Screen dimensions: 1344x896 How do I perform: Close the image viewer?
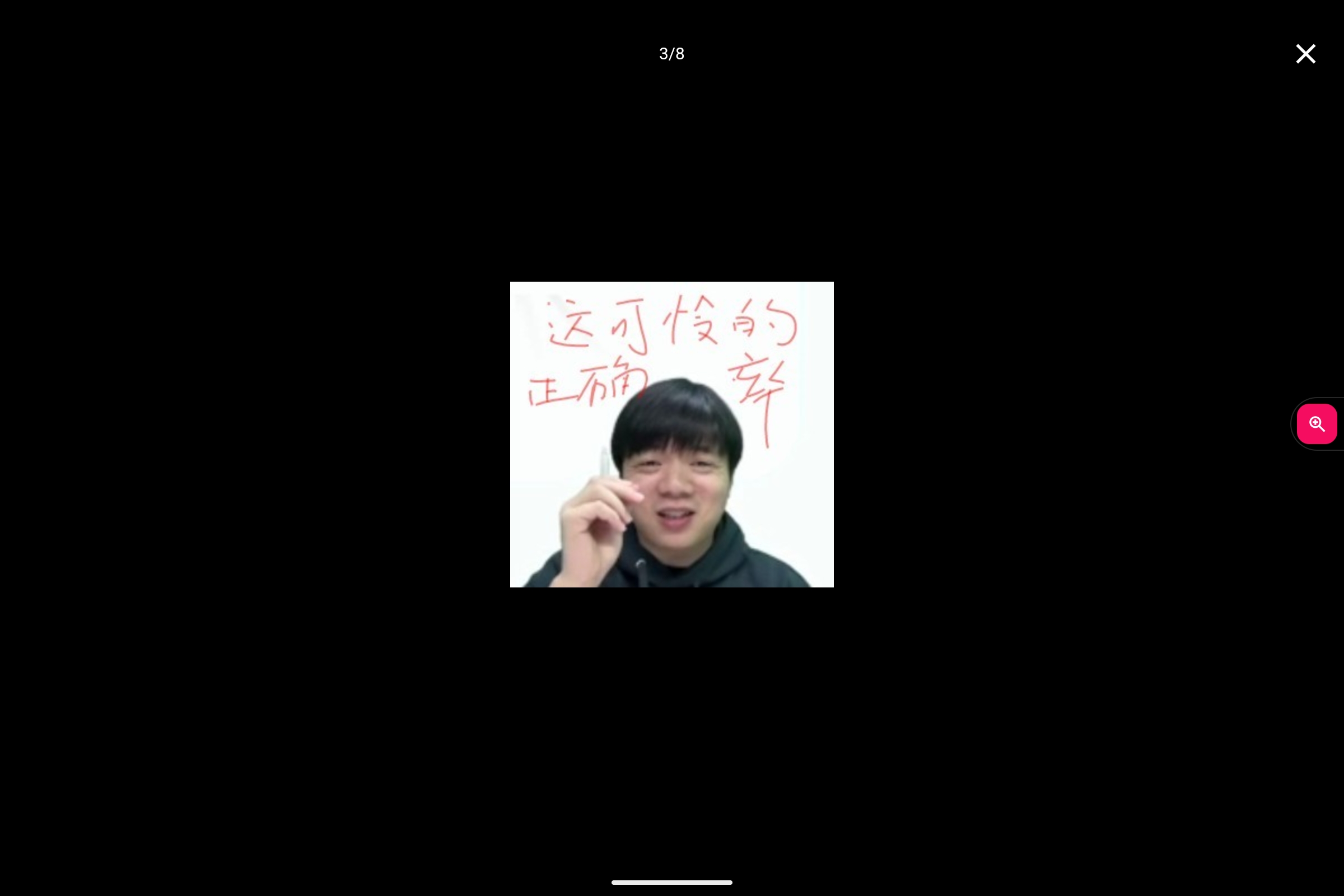[1305, 54]
